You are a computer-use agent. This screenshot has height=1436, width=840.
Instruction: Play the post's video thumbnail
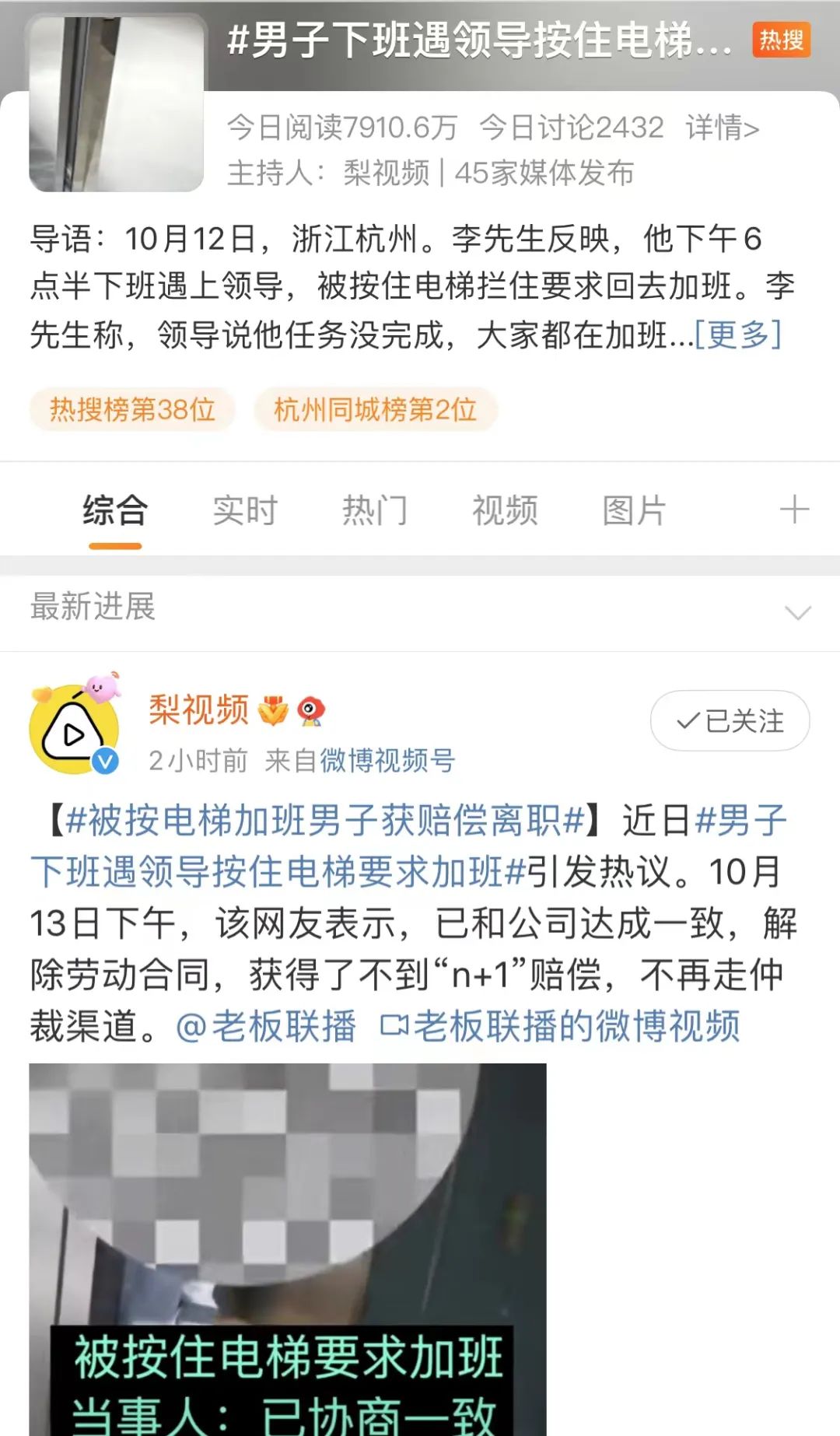(x=288, y=1245)
